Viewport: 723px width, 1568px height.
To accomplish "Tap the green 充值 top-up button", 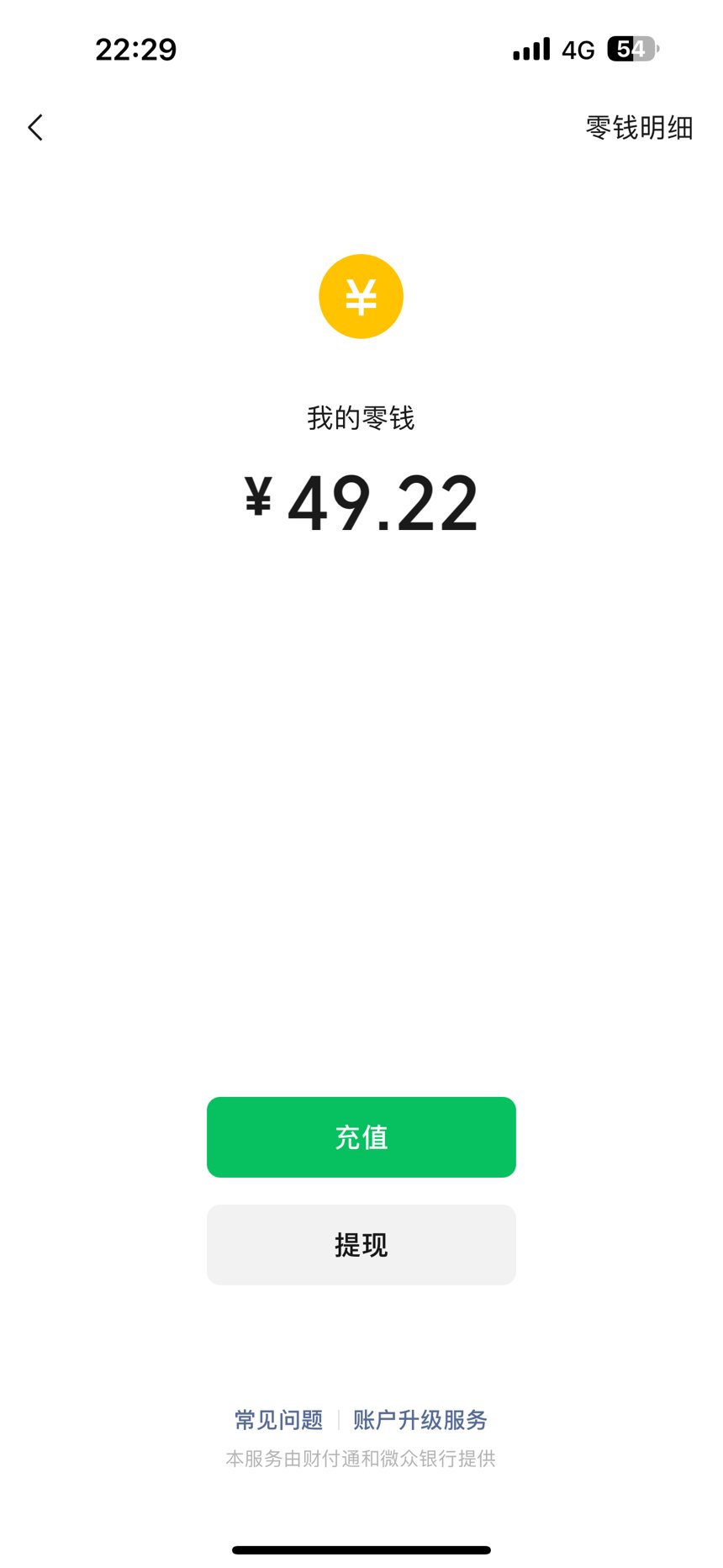I will coord(361,1137).
